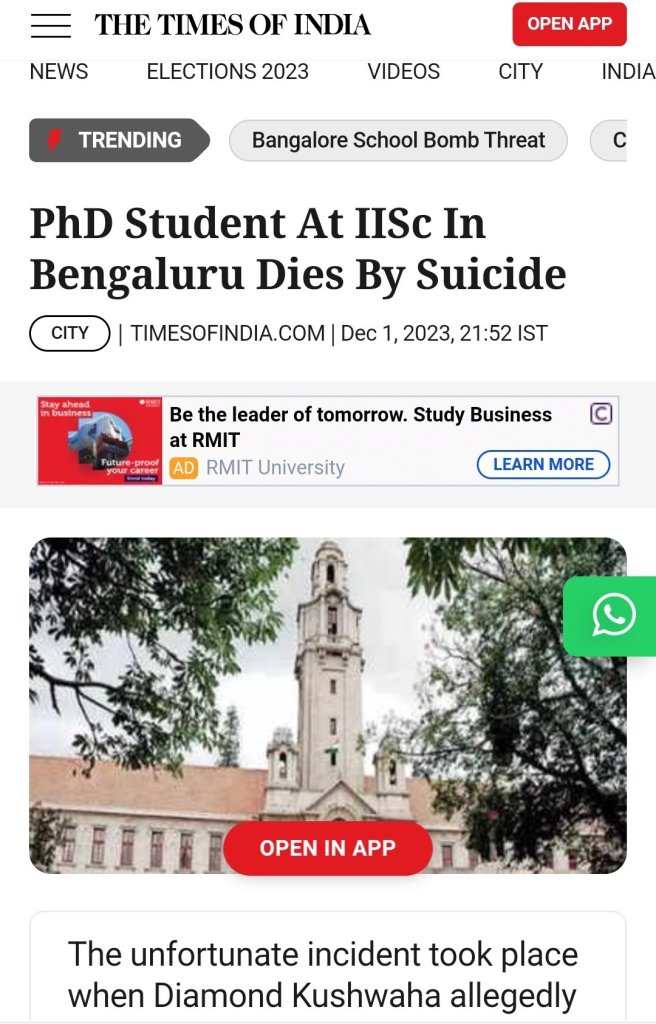Open the hamburger menu

click(51, 25)
